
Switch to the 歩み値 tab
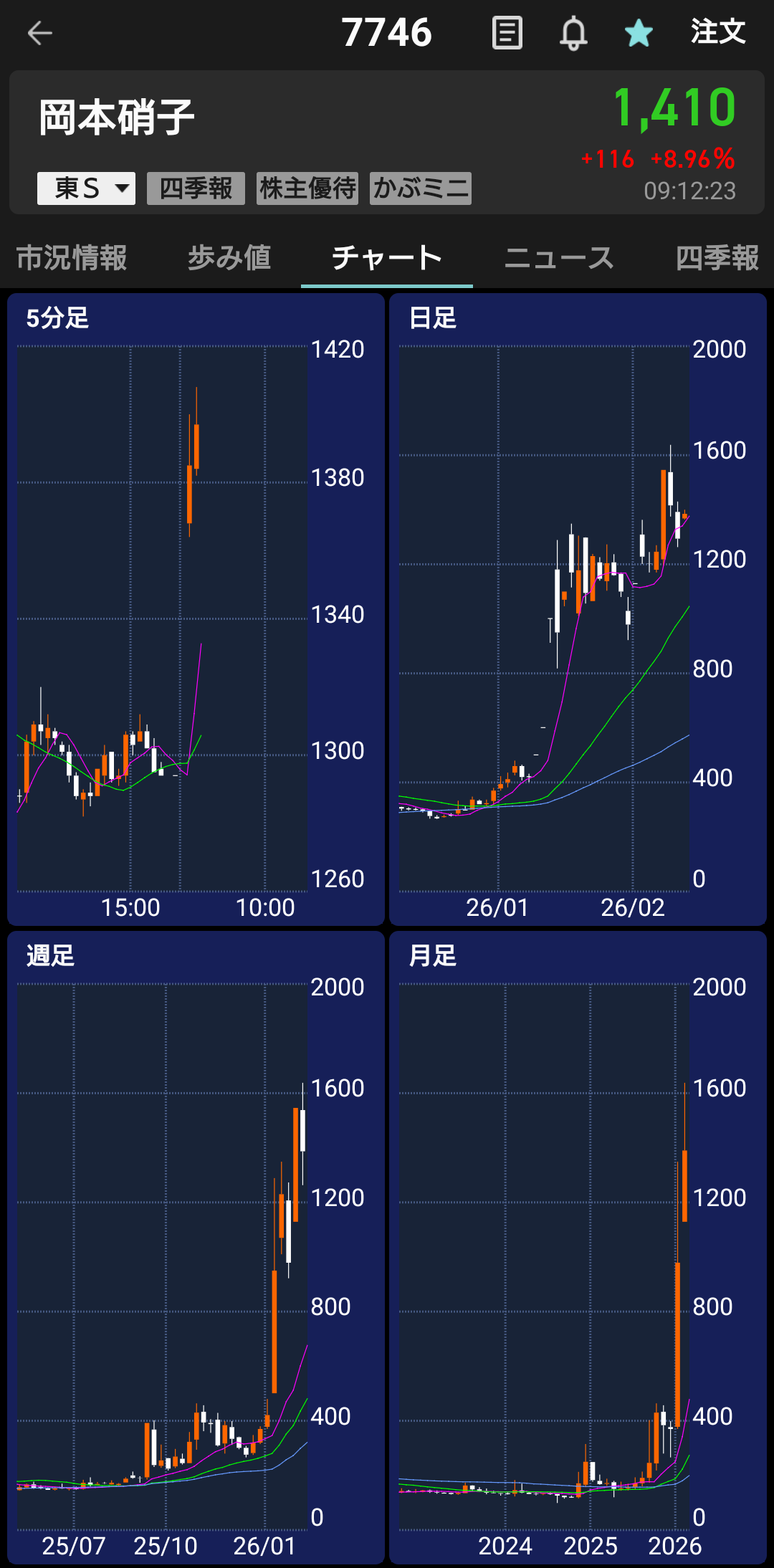click(x=229, y=258)
